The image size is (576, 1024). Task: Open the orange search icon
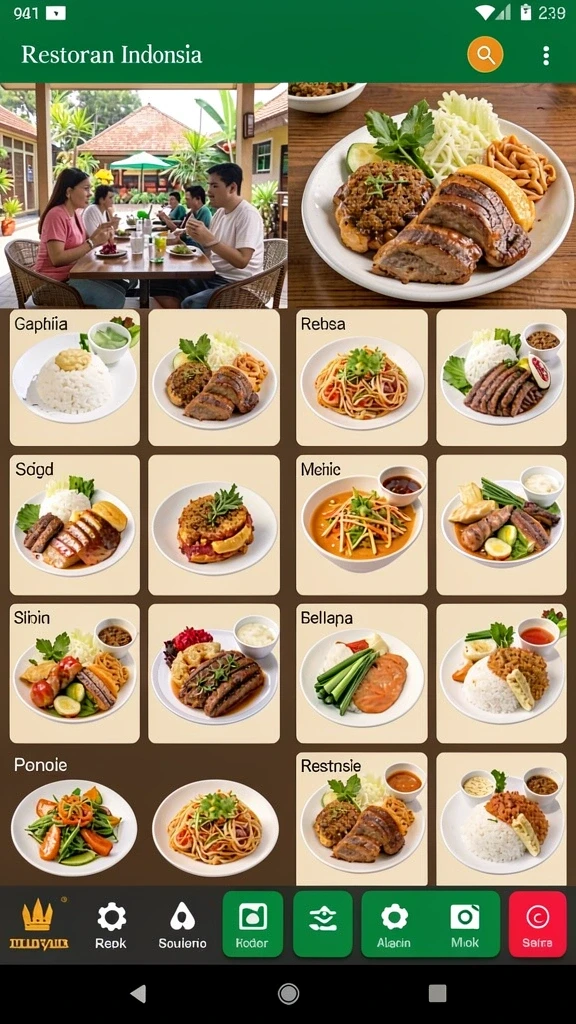[x=485, y=55]
